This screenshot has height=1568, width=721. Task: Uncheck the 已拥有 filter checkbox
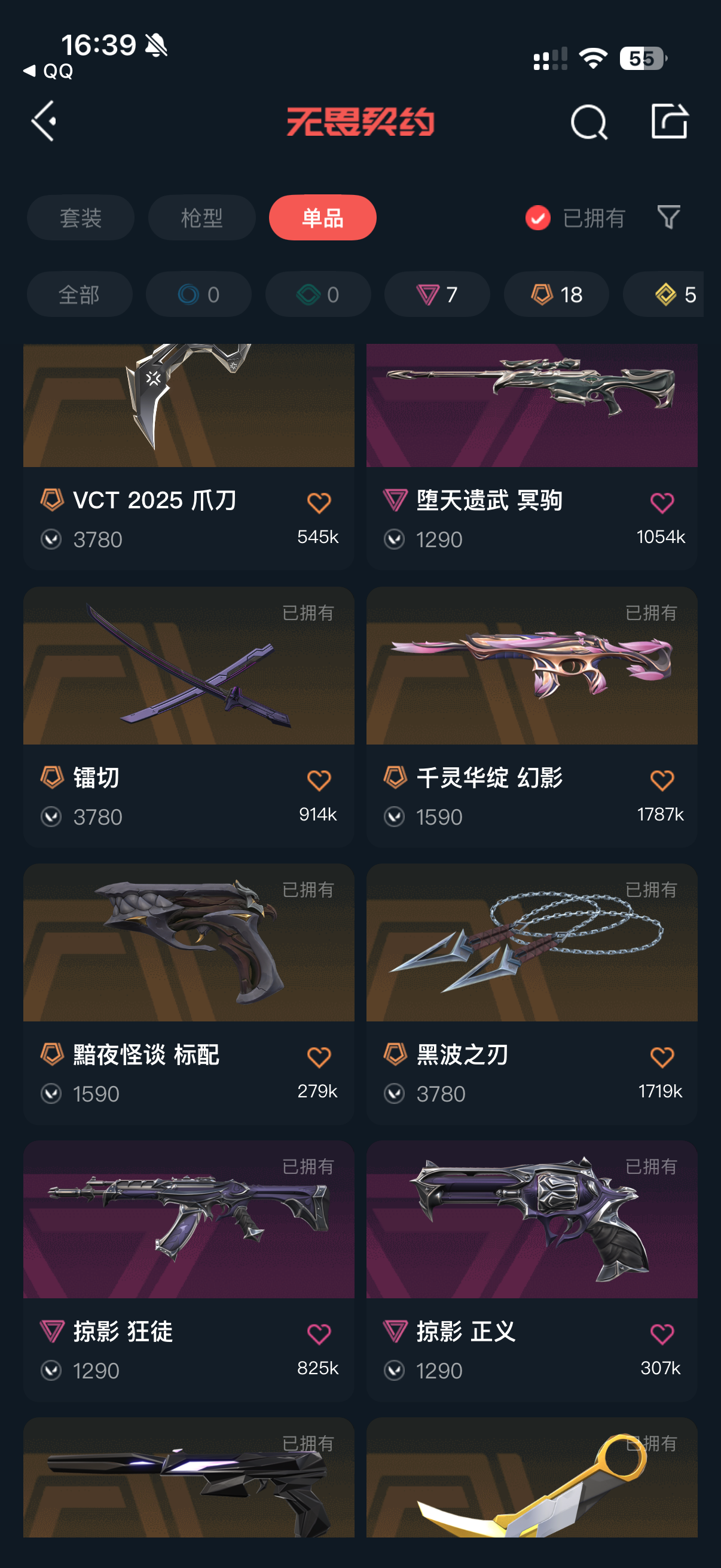pos(538,218)
